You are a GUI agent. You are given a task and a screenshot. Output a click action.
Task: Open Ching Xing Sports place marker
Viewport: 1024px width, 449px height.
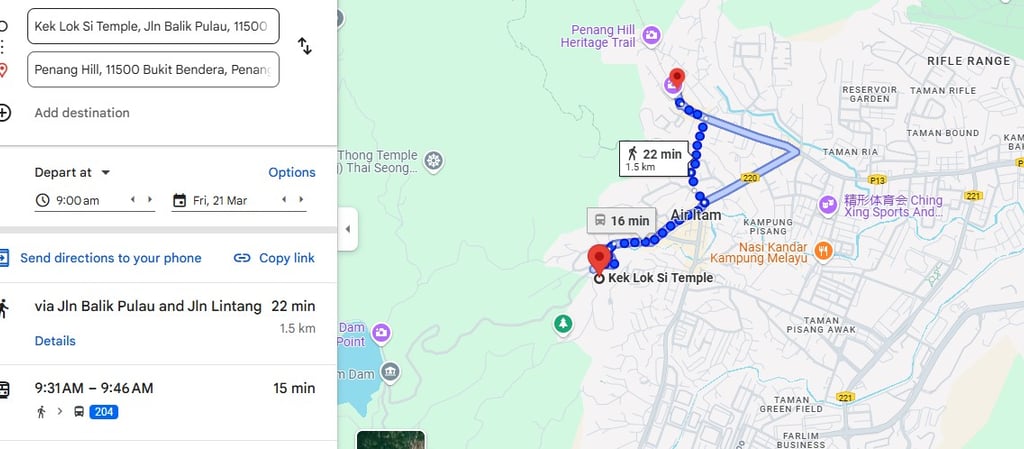(x=828, y=205)
